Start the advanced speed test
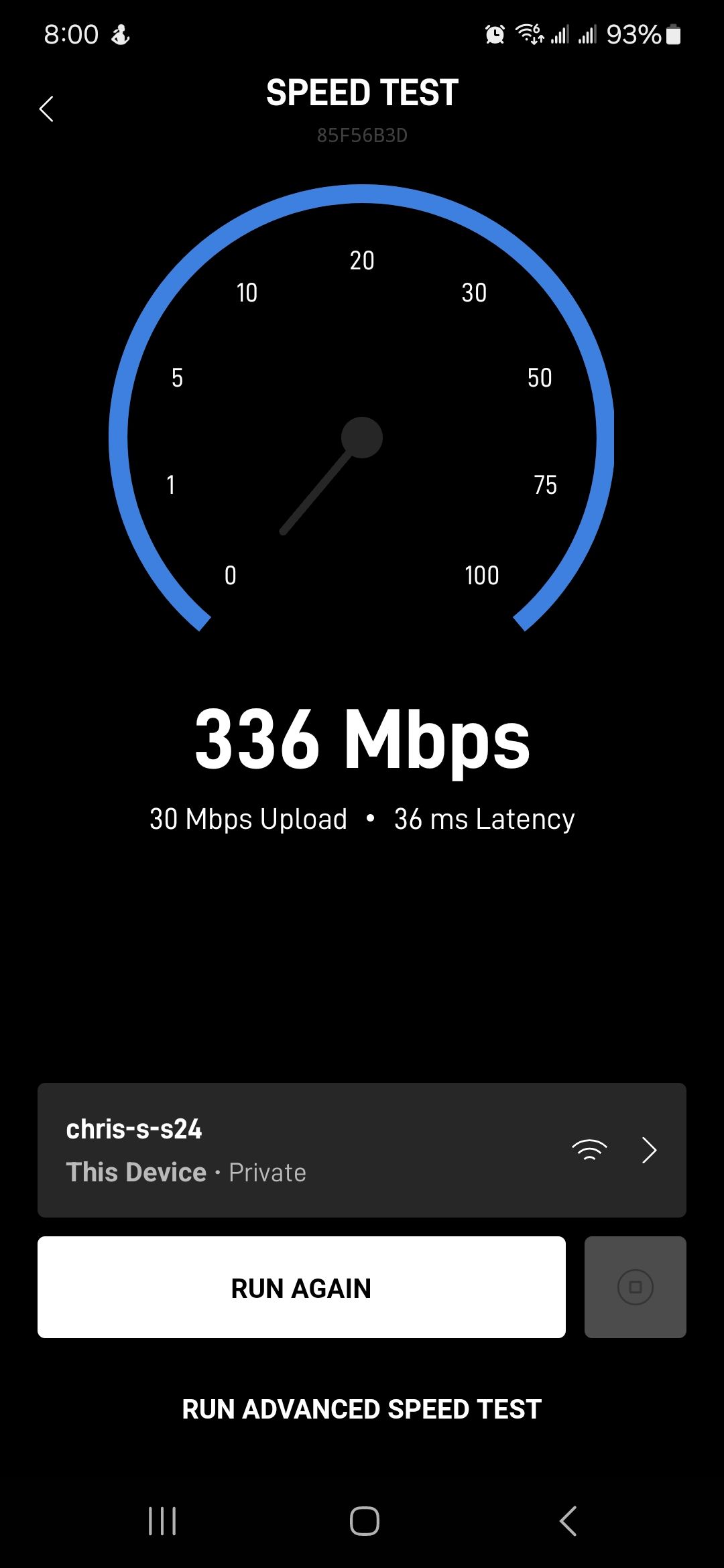The width and height of the screenshot is (724, 1568). coord(362,1409)
